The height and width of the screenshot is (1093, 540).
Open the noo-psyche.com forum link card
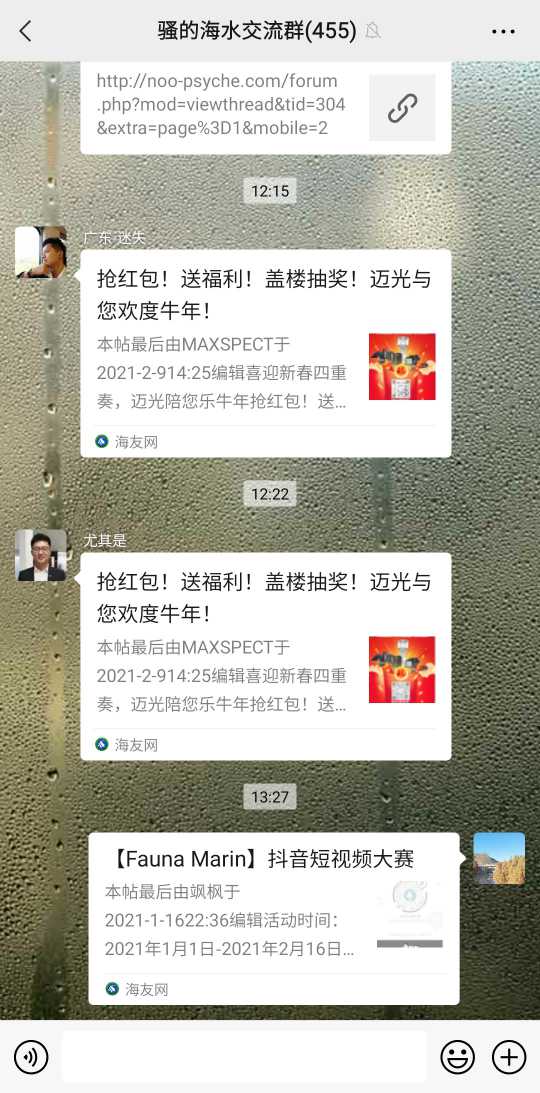[265, 107]
